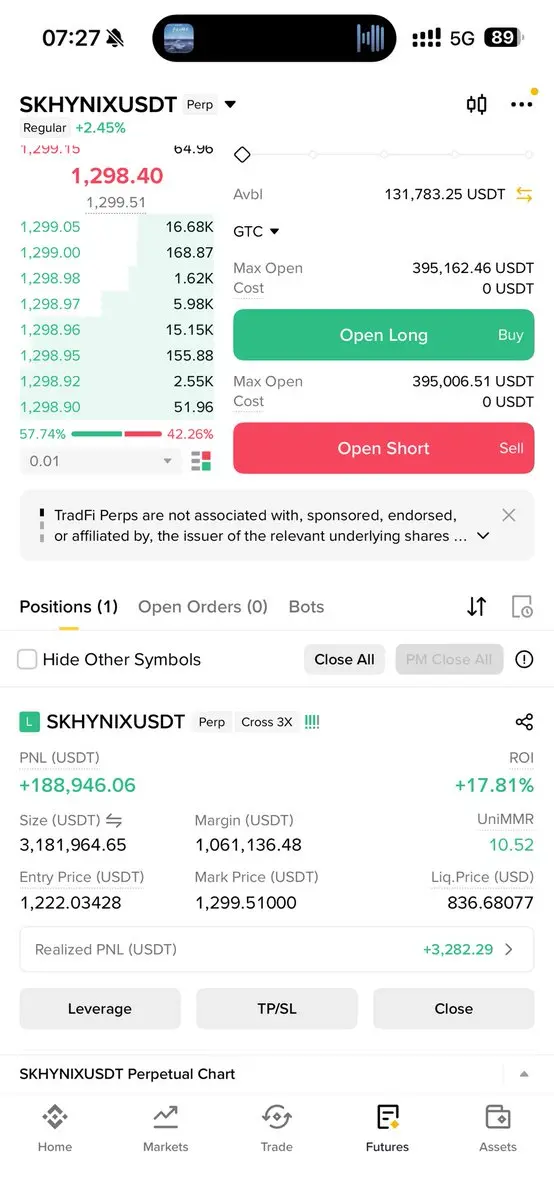Go to the Markets tab
Viewport: 554px width, 1200px height.
coord(166,1128)
